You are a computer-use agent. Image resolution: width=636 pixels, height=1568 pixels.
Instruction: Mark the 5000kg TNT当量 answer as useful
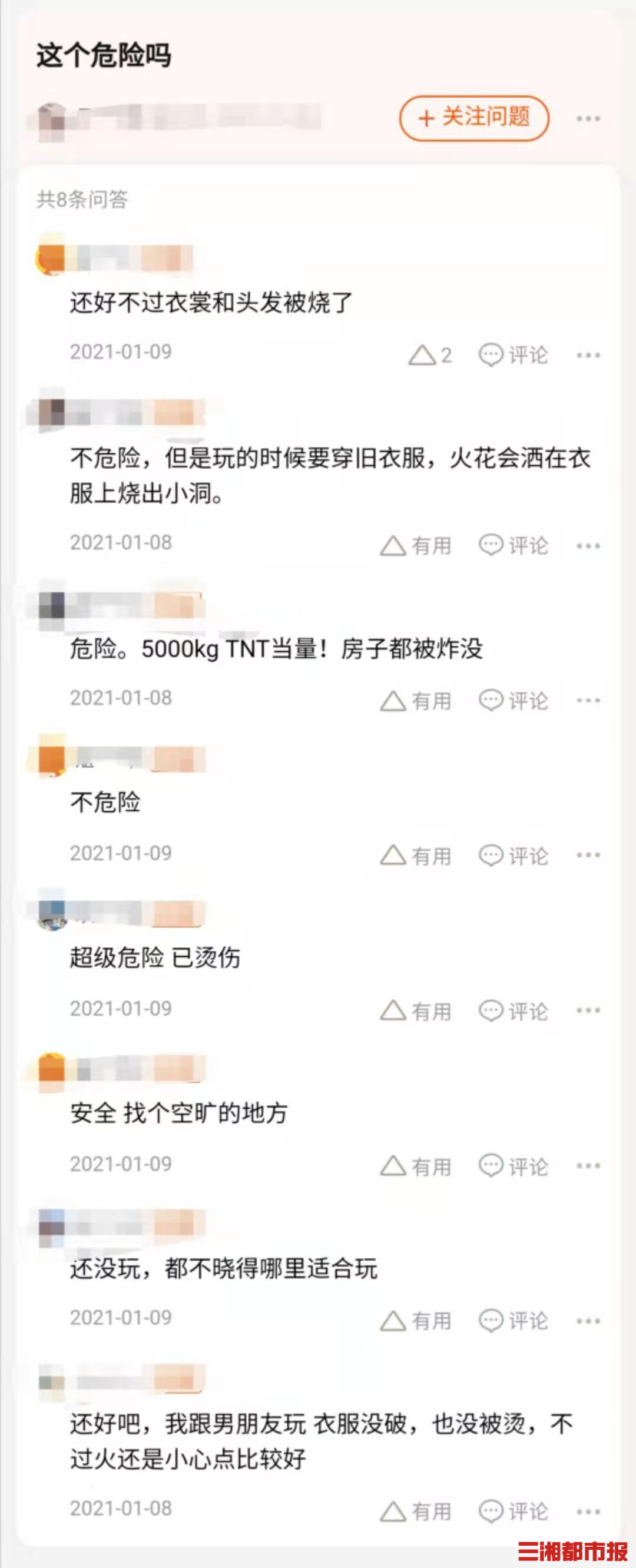tap(416, 701)
